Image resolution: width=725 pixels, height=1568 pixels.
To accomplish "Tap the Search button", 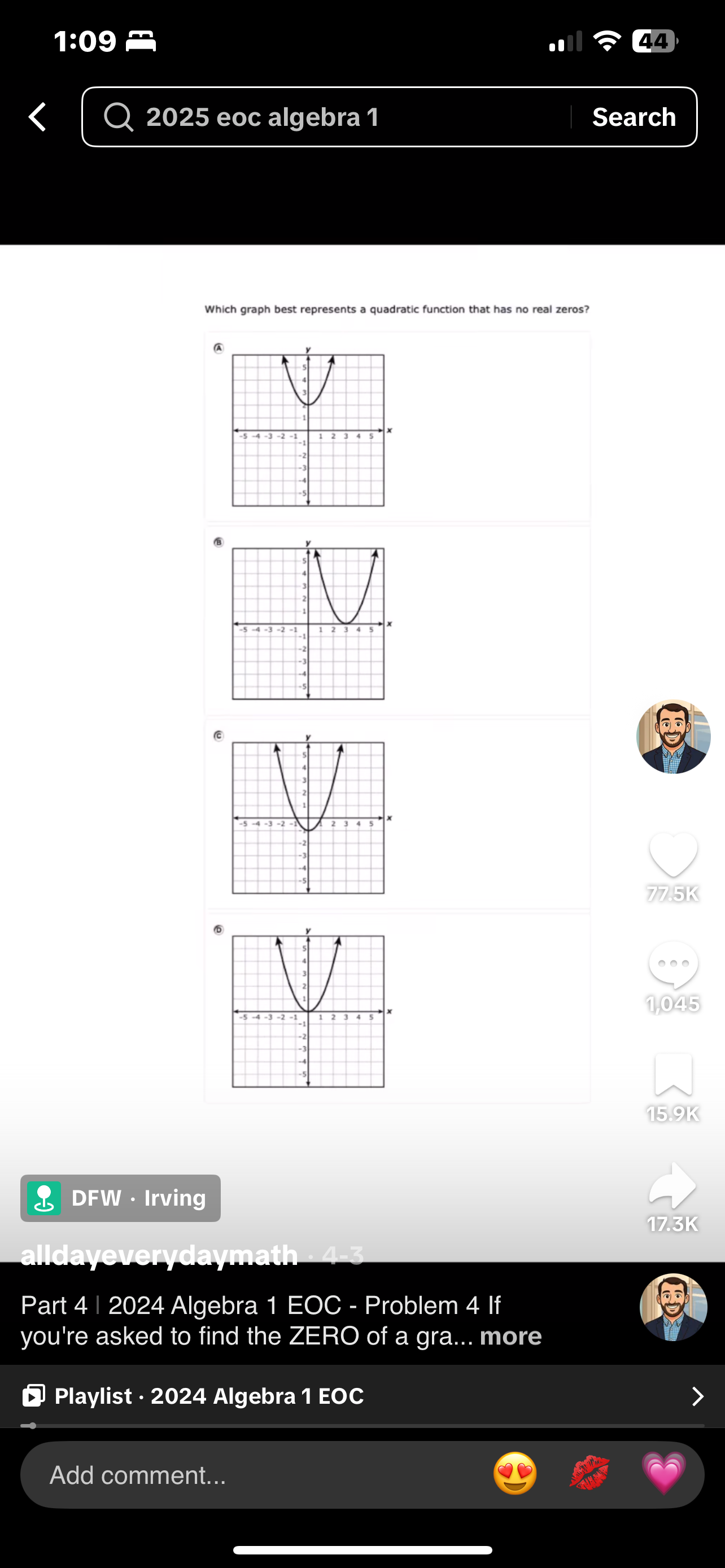I will 634,117.
